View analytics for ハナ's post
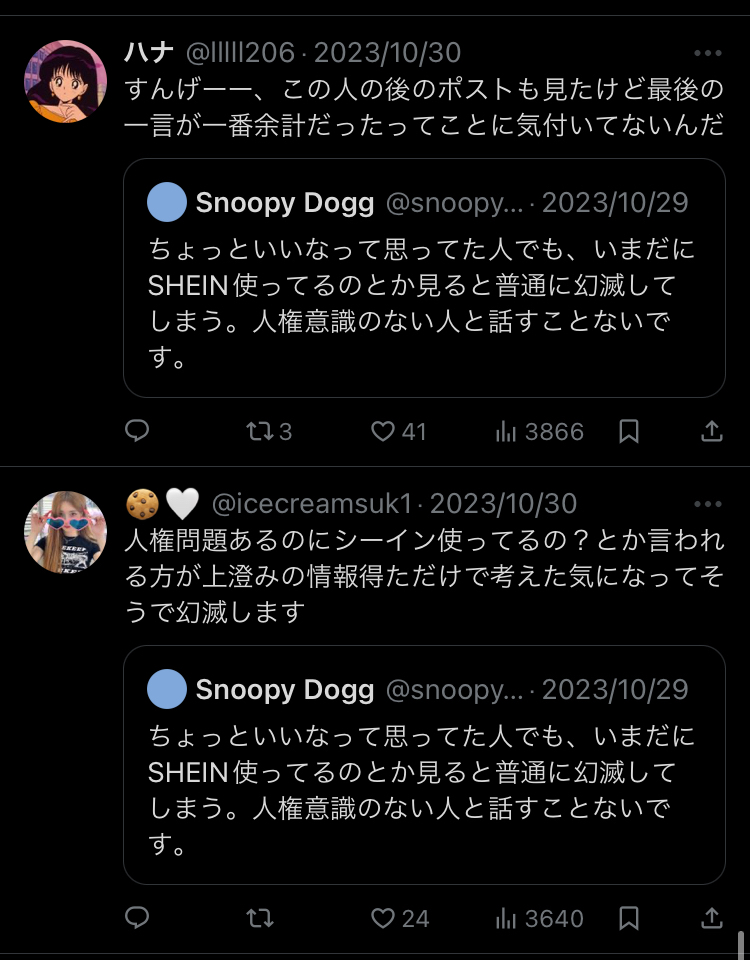This screenshot has height=960, width=750. coord(507,431)
